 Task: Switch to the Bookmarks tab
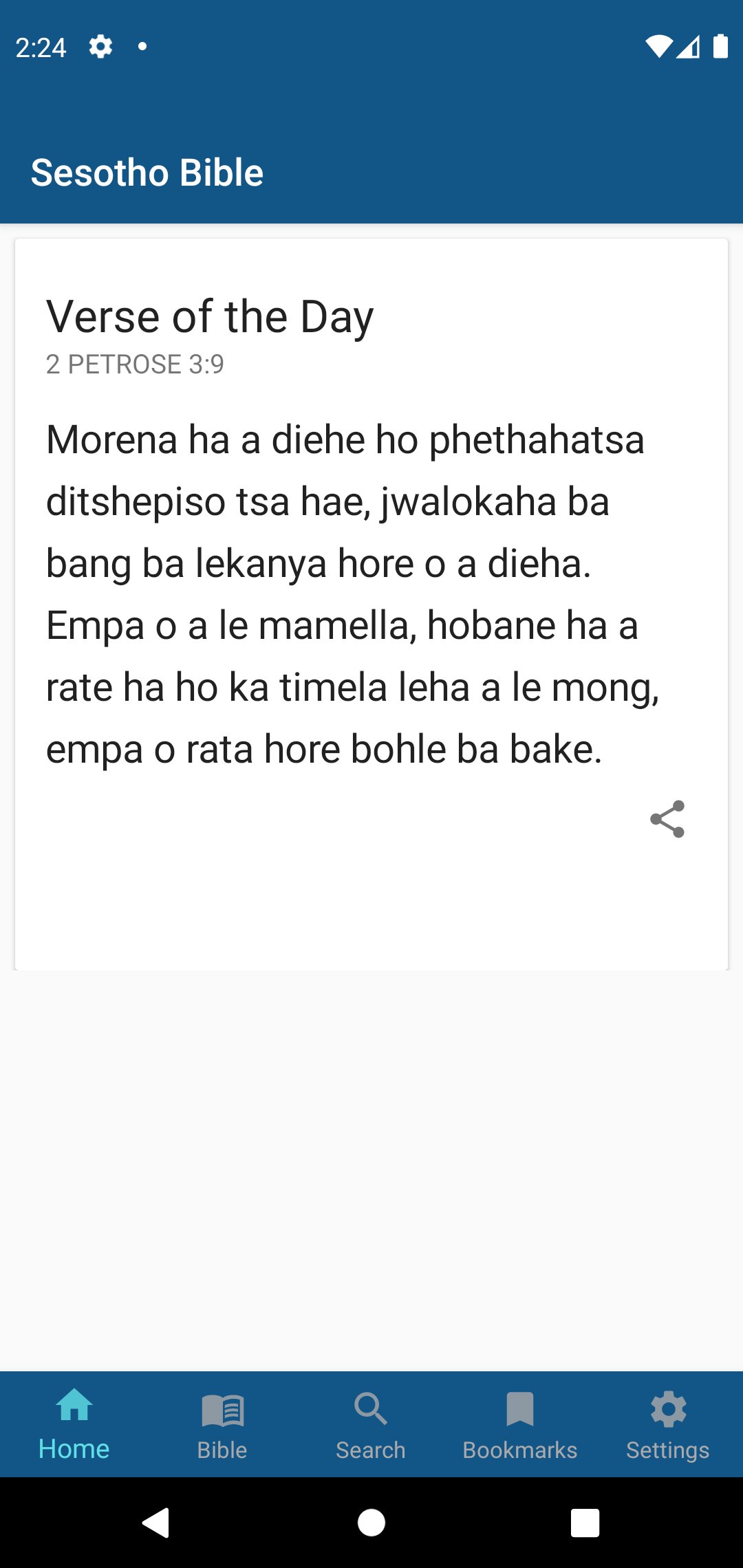(x=519, y=1424)
